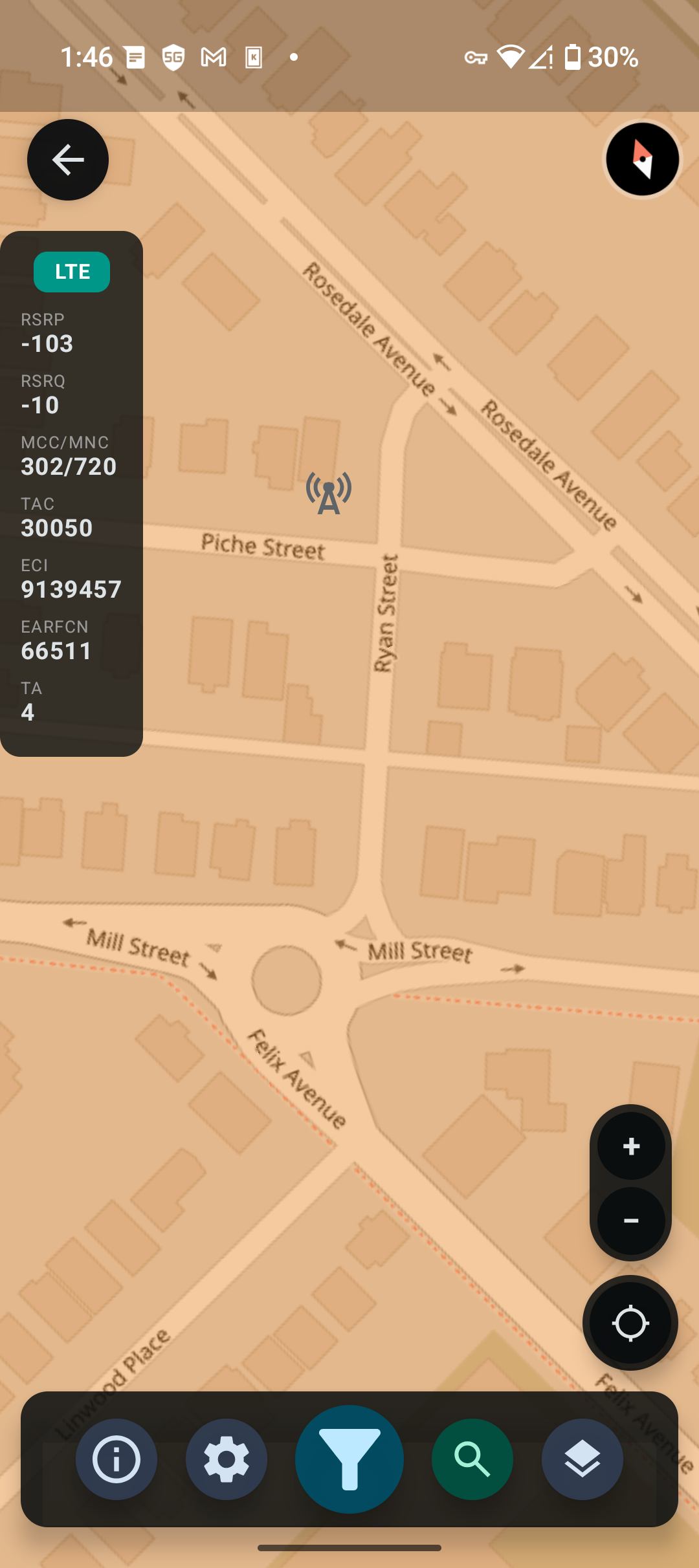Screen dimensions: 699x1568
Task: Go back using the arrow button
Action: pos(68,160)
